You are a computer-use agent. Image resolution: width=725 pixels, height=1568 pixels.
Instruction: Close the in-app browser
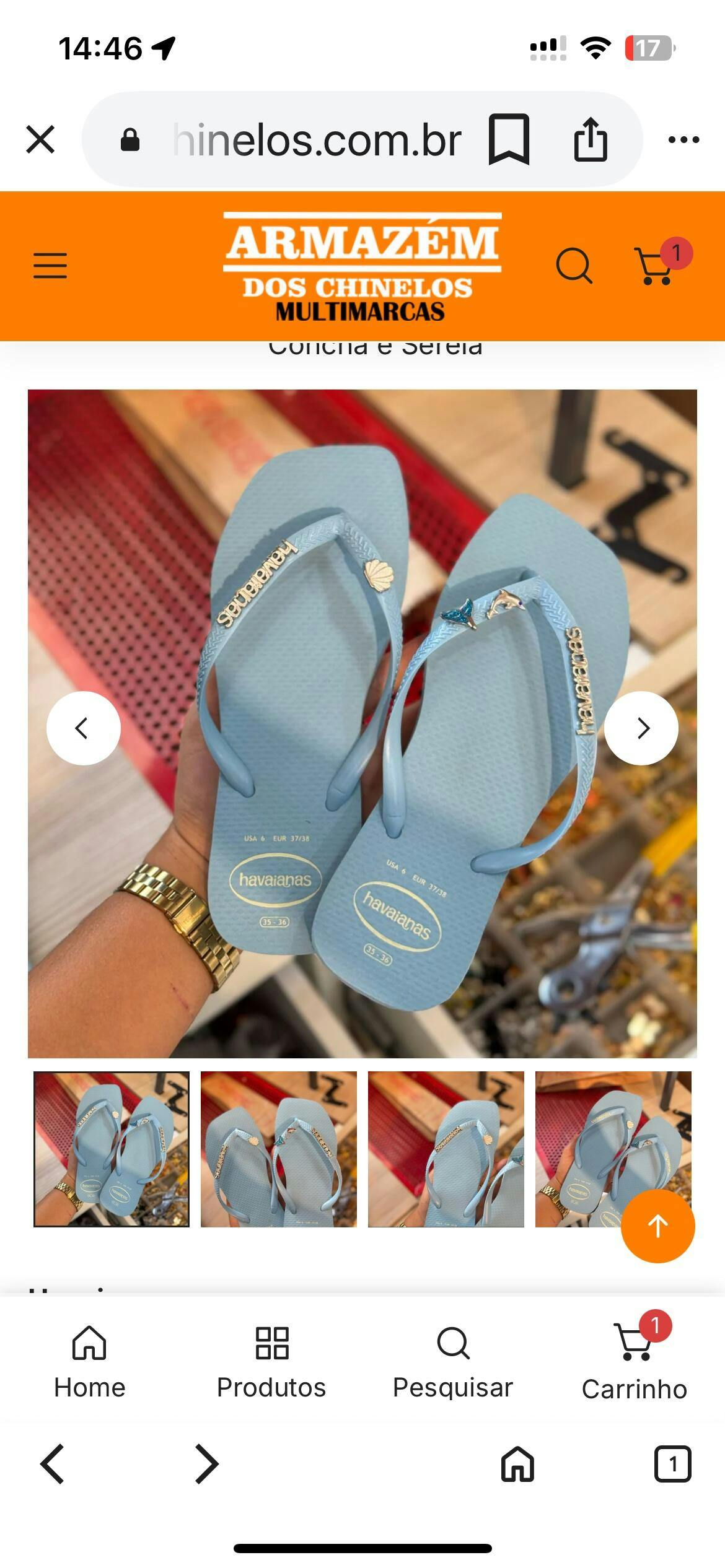click(x=41, y=139)
